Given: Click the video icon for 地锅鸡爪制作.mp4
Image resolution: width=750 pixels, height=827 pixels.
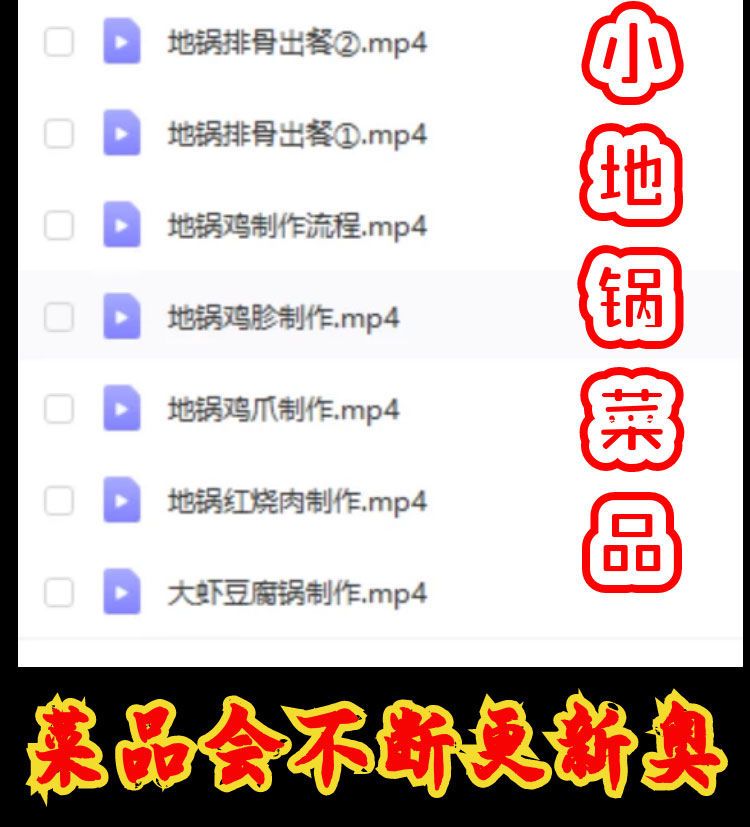Looking at the screenshot, I should [x=121, y=409].
